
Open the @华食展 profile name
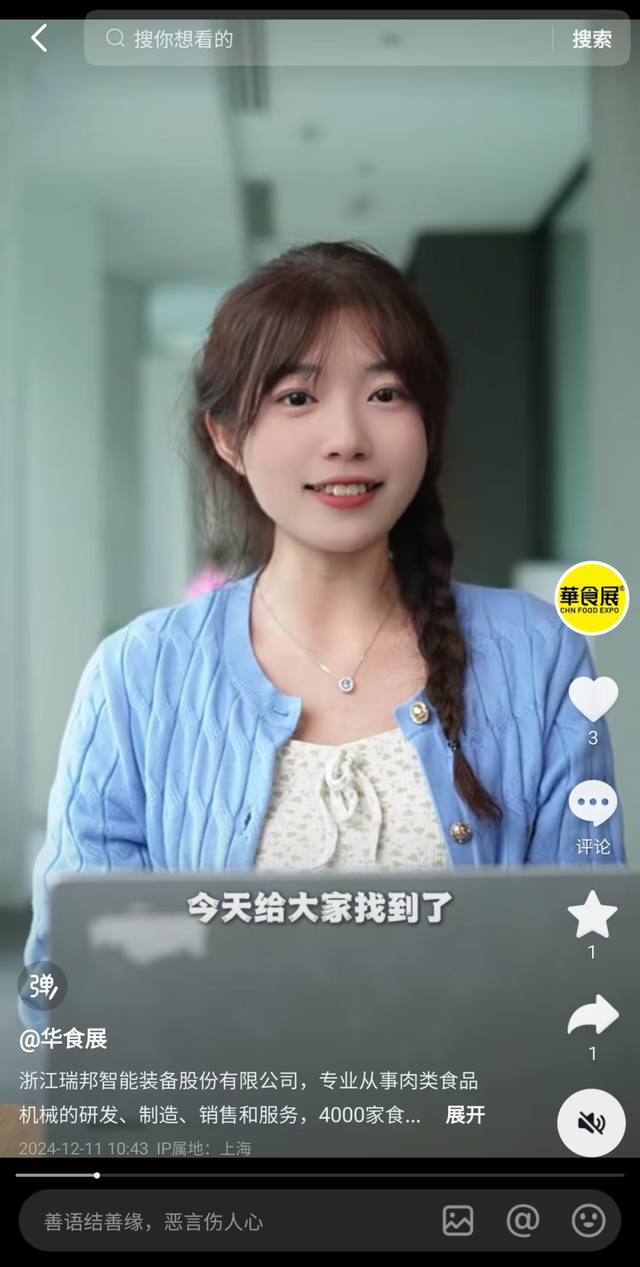point(63,1039)
